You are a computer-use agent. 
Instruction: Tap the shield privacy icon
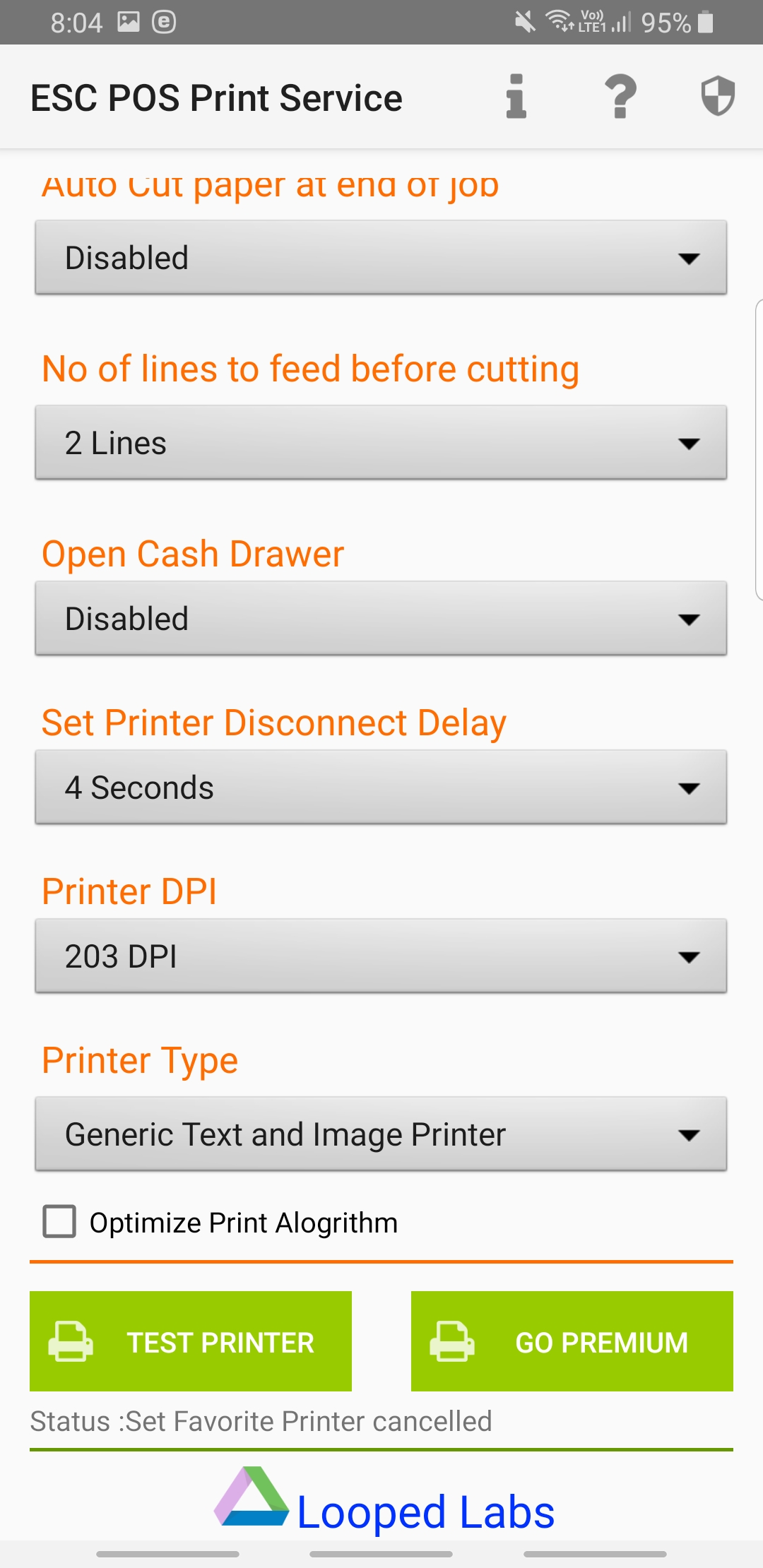[x=718, y=96]
